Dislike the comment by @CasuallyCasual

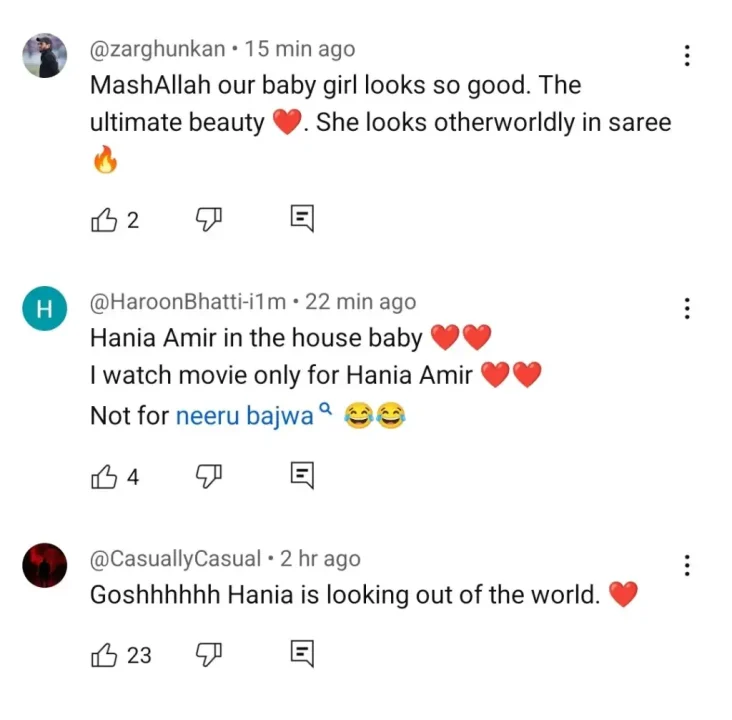click(x=207, y=655)
